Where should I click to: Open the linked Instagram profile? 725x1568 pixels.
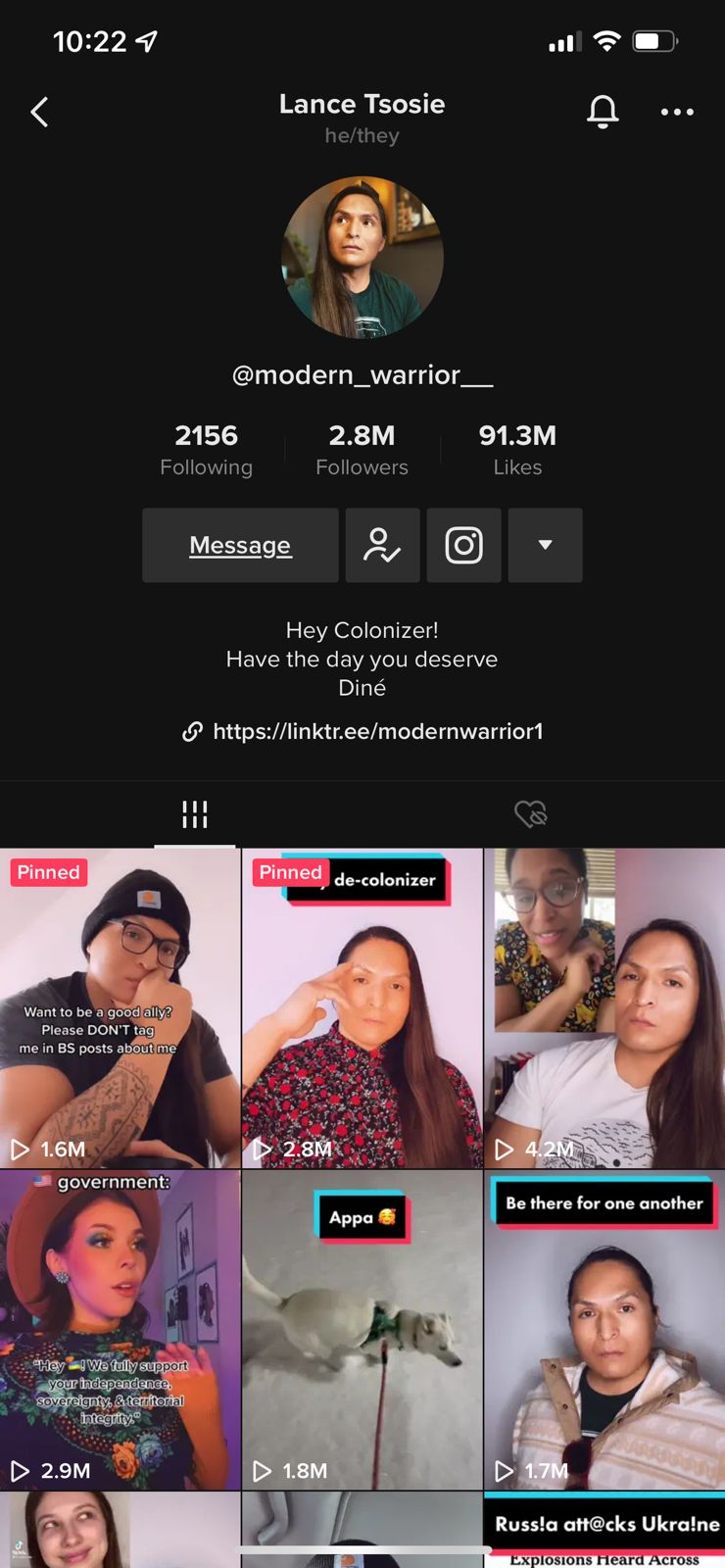point(463,545)
